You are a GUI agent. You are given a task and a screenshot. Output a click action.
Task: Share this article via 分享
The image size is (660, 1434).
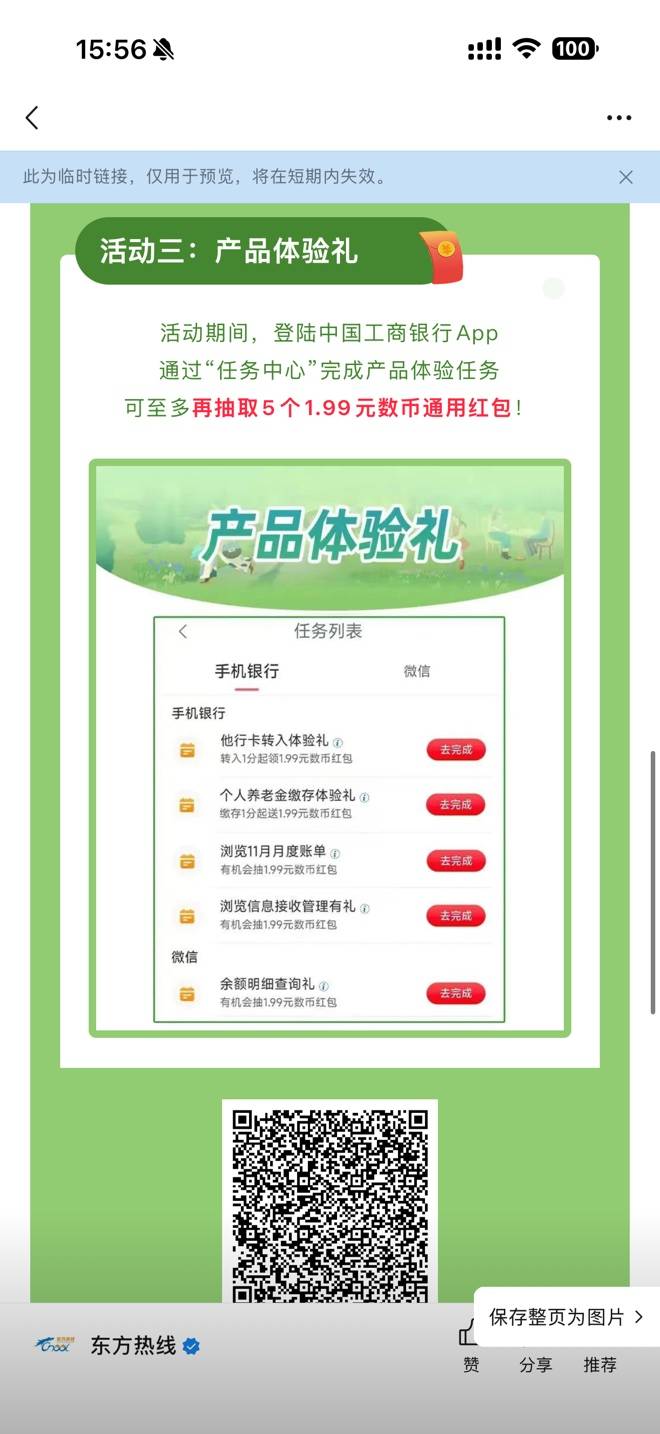(535, 1364)
